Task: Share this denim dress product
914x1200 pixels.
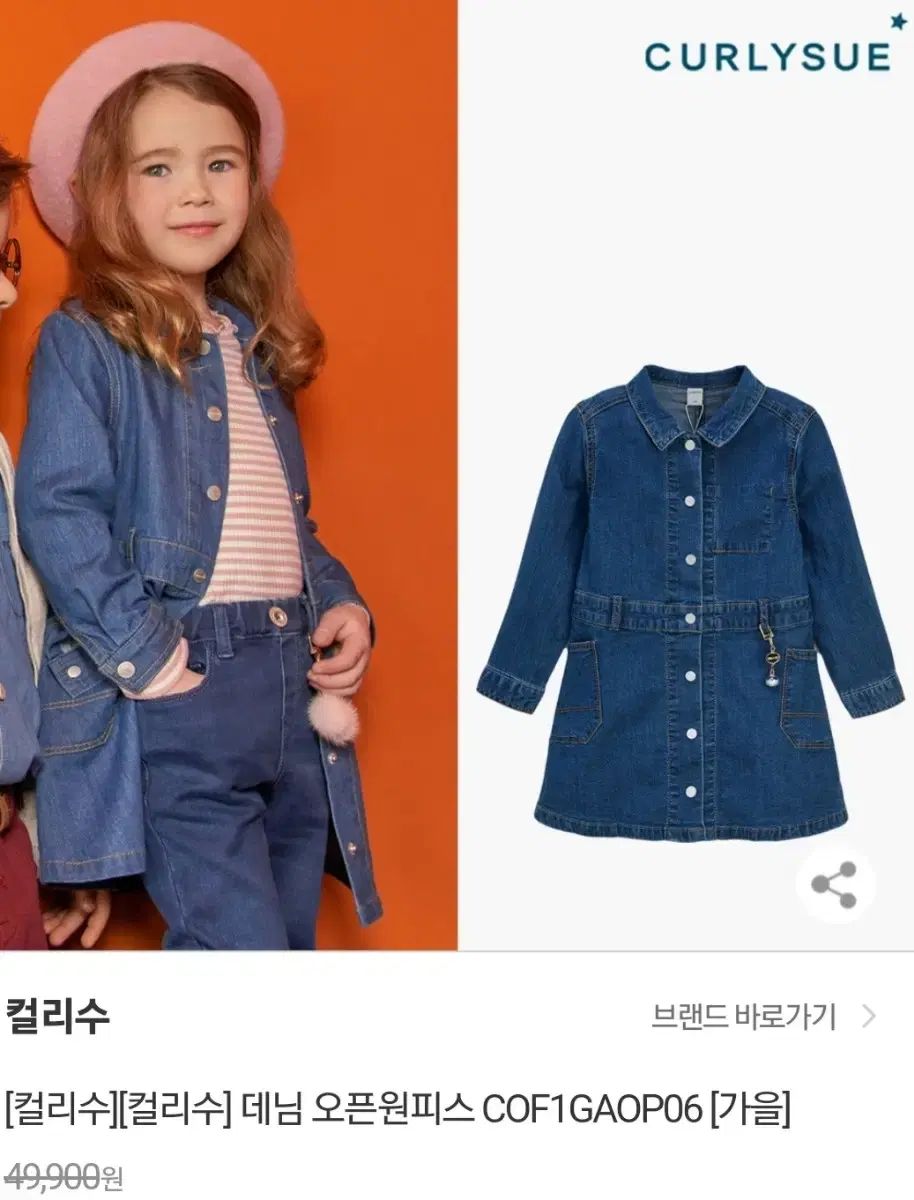Action: (834, 884)
